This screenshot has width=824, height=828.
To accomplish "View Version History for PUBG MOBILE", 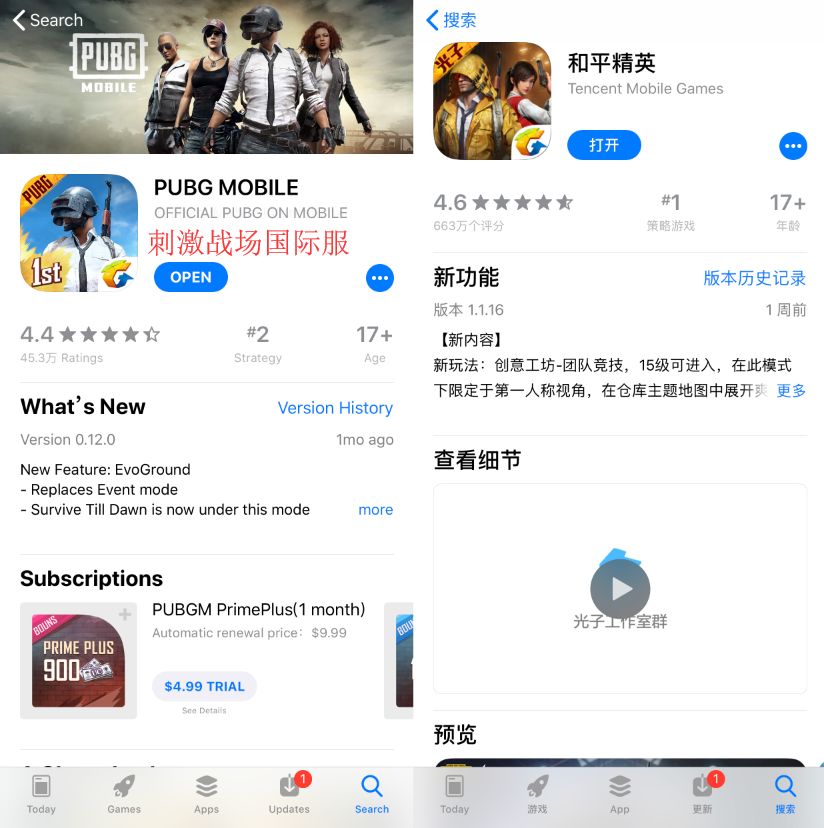I will tap(335, 408).
